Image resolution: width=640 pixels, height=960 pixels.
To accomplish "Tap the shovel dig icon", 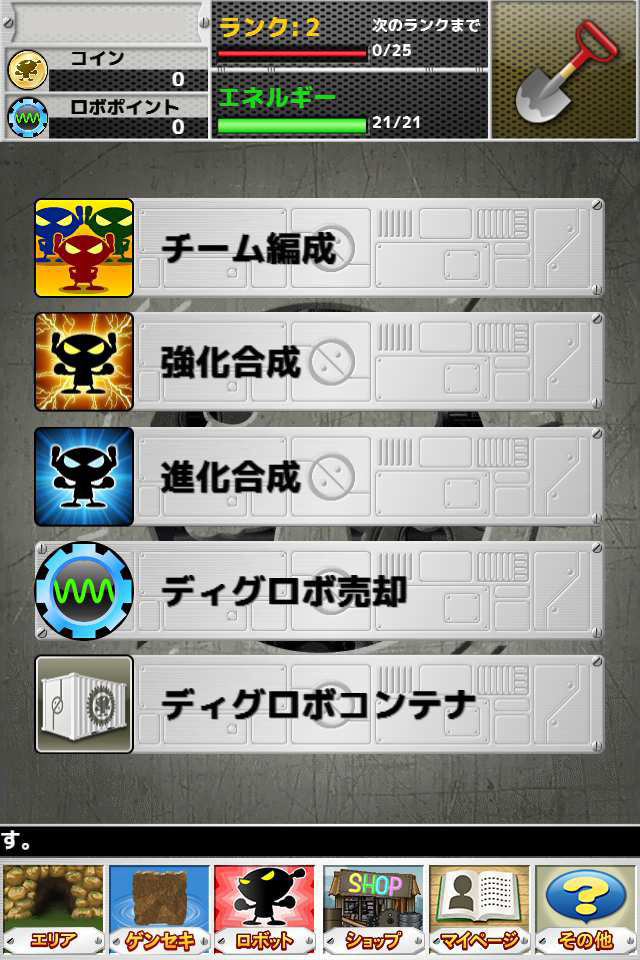I will tap(565, 70).
